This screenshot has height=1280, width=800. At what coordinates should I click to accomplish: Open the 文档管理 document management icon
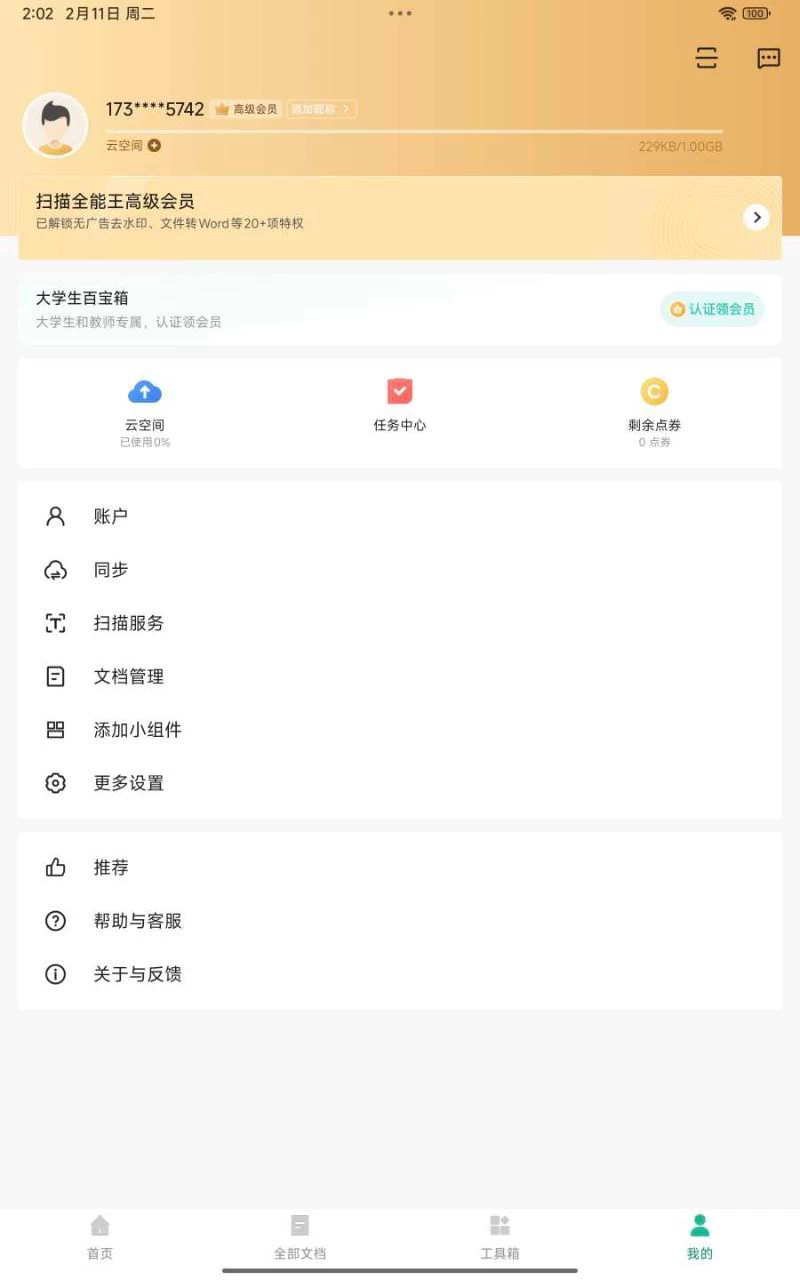point(55,676)
